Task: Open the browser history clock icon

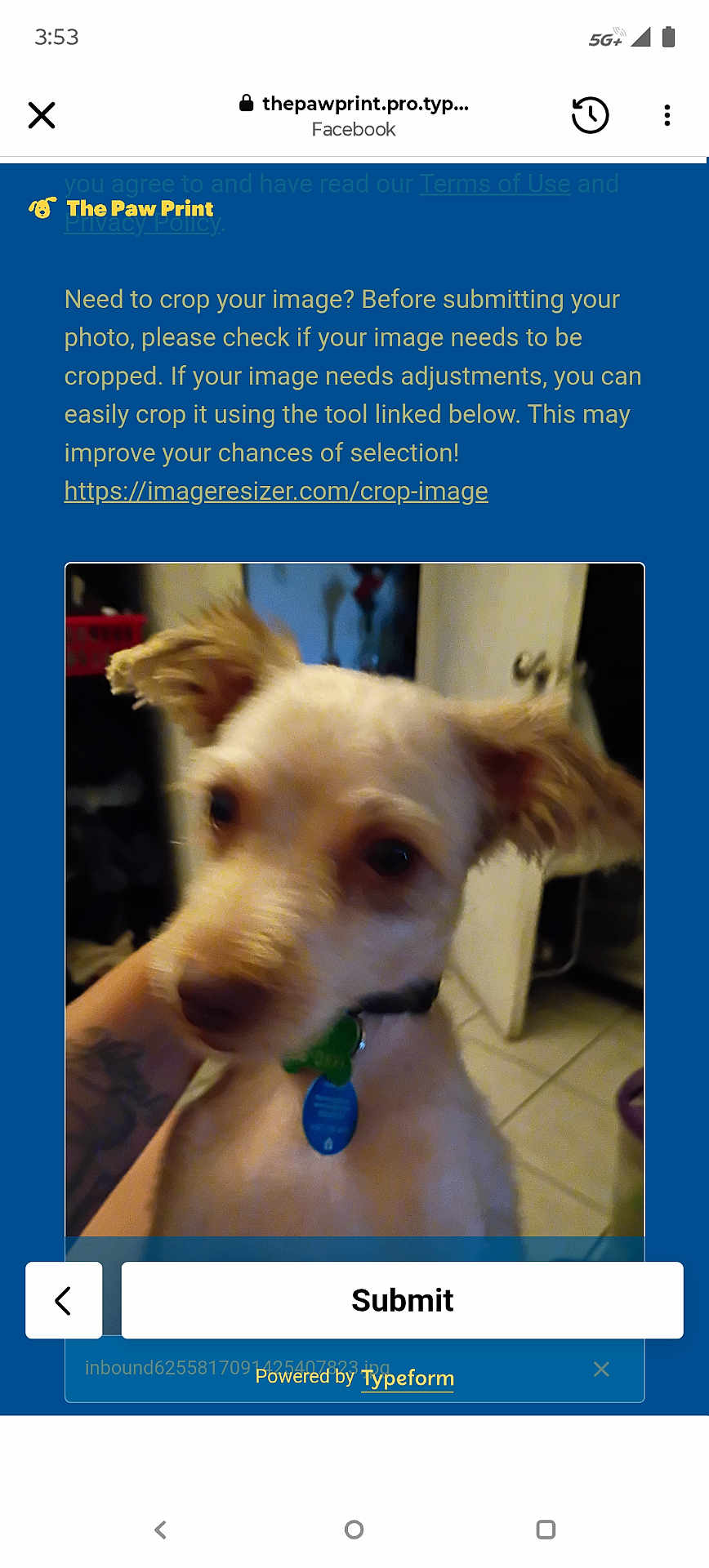Action: (x=590, y=115)
